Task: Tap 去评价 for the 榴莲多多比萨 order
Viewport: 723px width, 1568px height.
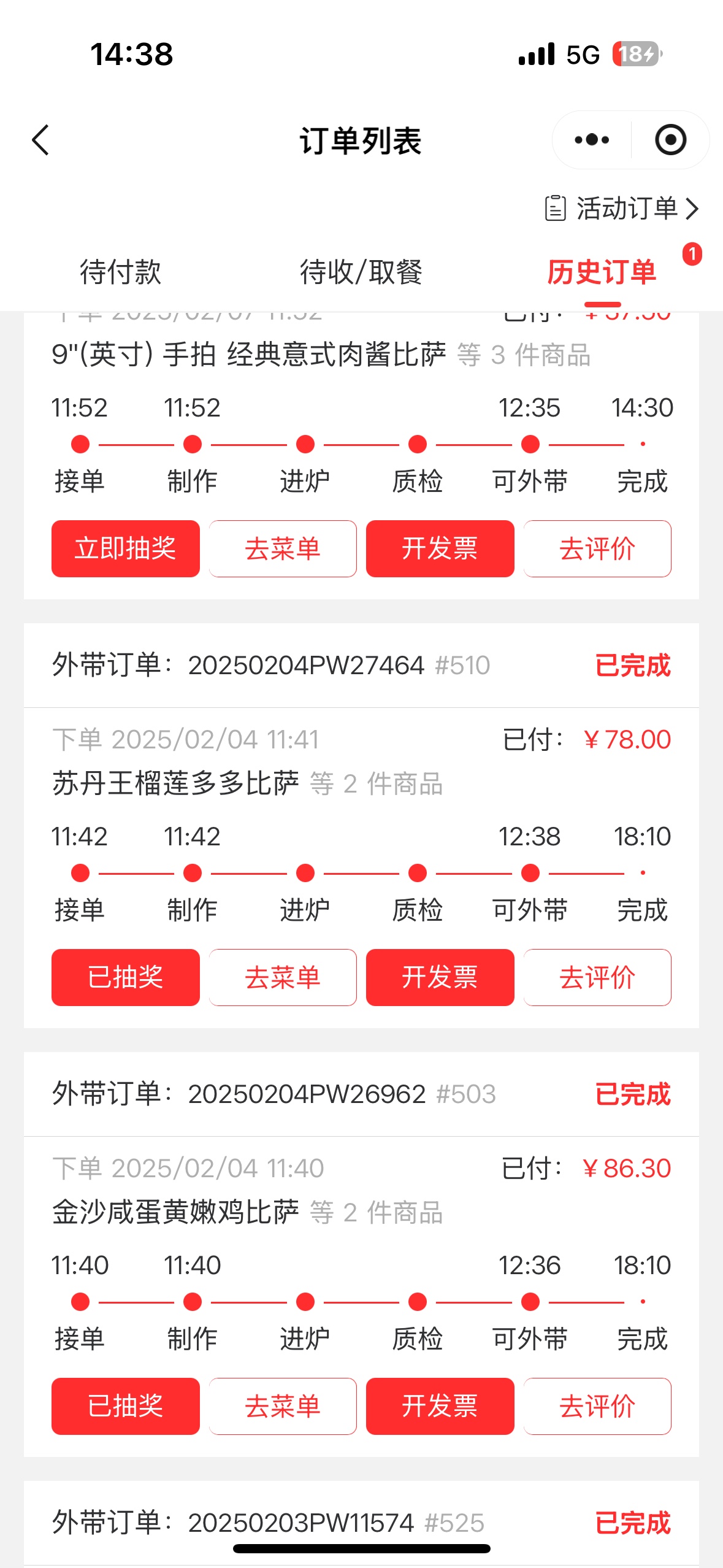Action: (x=597, y=977)
